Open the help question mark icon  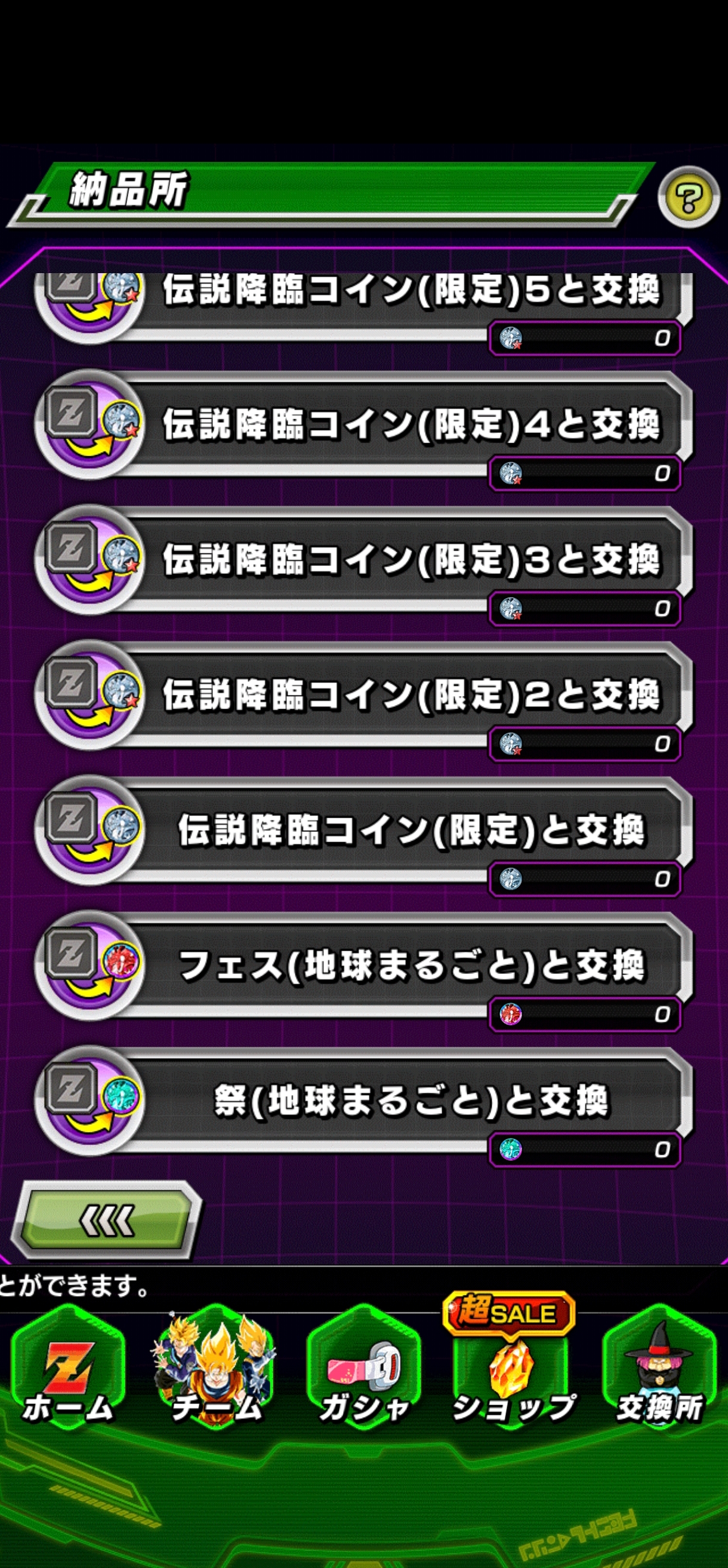coord(688,197)
